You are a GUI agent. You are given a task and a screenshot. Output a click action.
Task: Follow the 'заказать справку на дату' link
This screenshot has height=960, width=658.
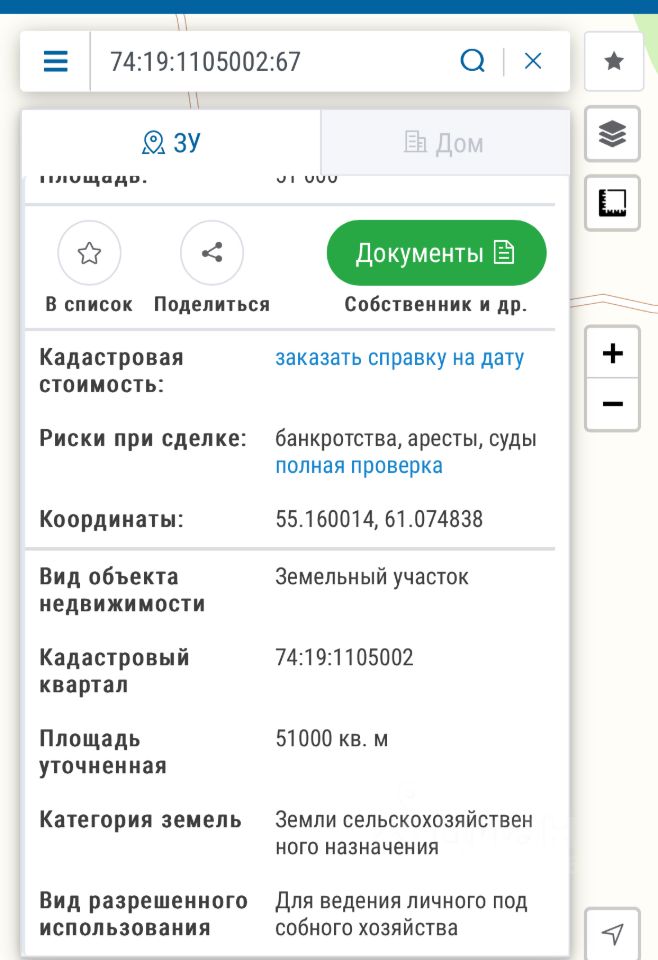tap(399, 358)
